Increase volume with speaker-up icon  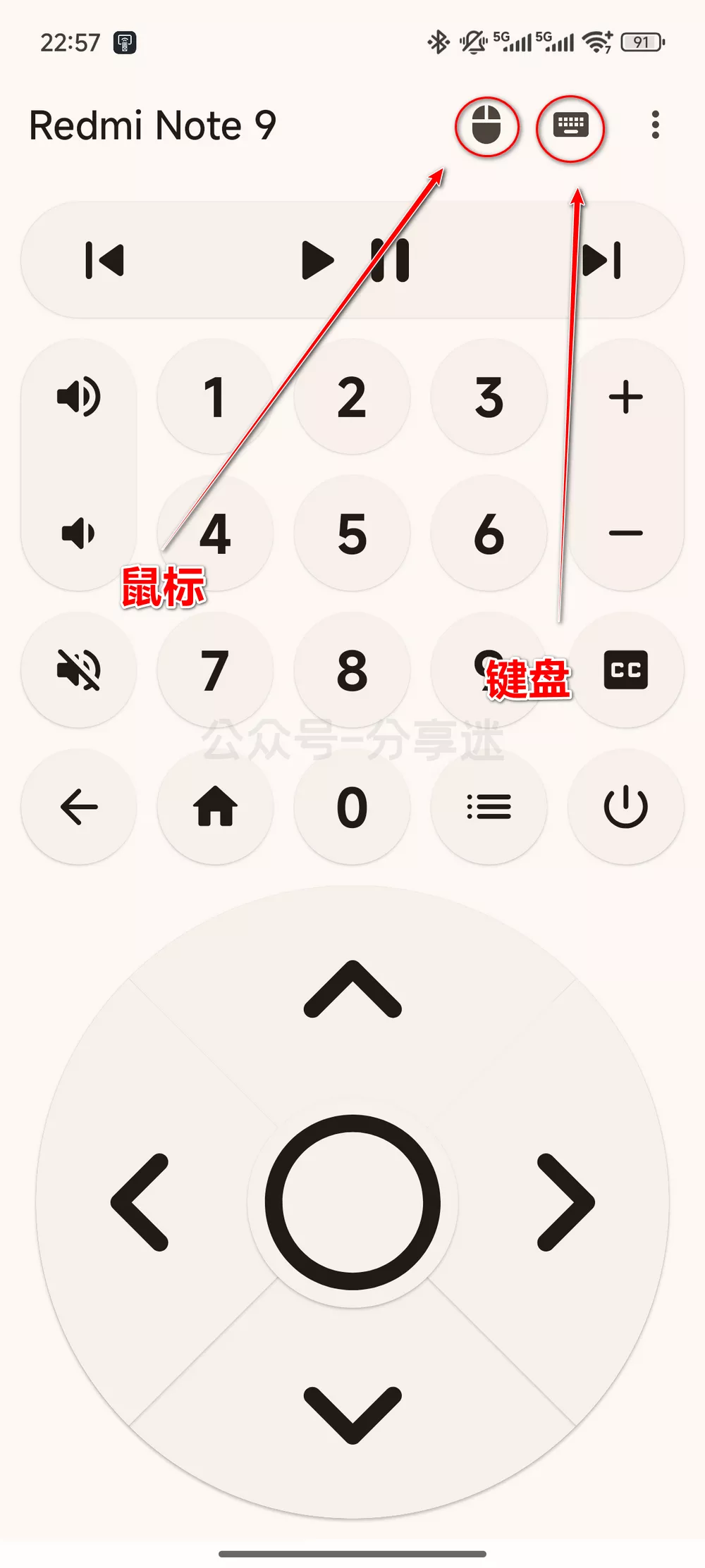click(78, 396)
